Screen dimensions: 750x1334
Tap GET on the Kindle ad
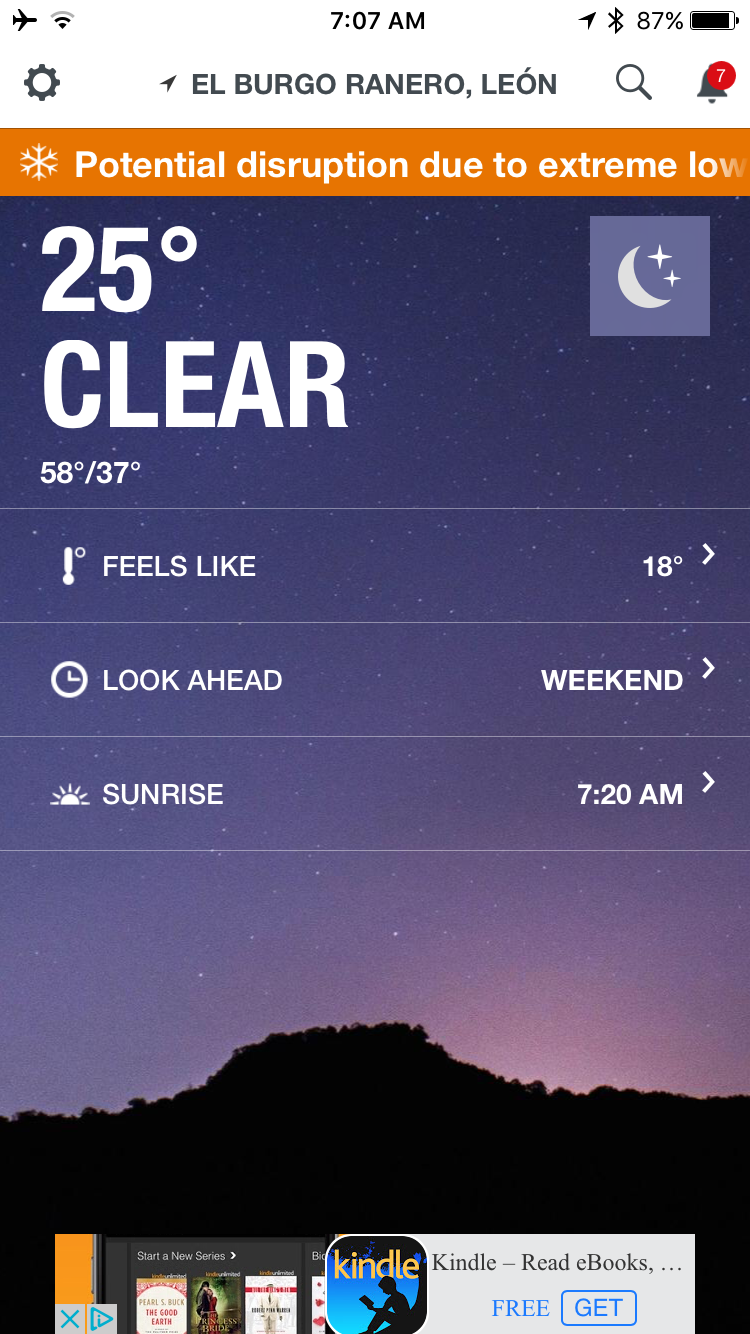point(598,1307)
